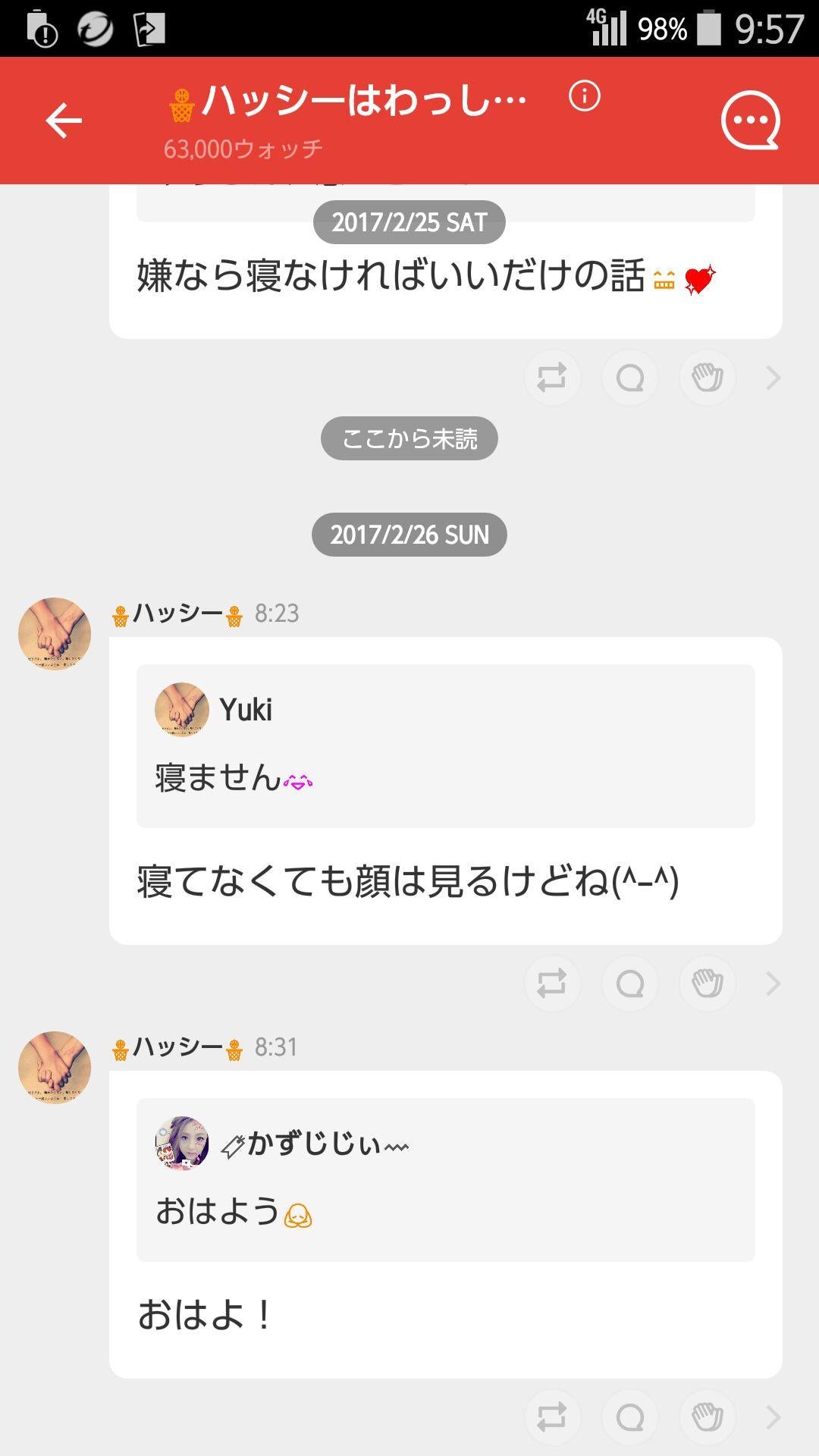This screenshot has height=1456, width=819.
Task: Repost the 2/25 message with the repost icon
Action: click(553, 377)
